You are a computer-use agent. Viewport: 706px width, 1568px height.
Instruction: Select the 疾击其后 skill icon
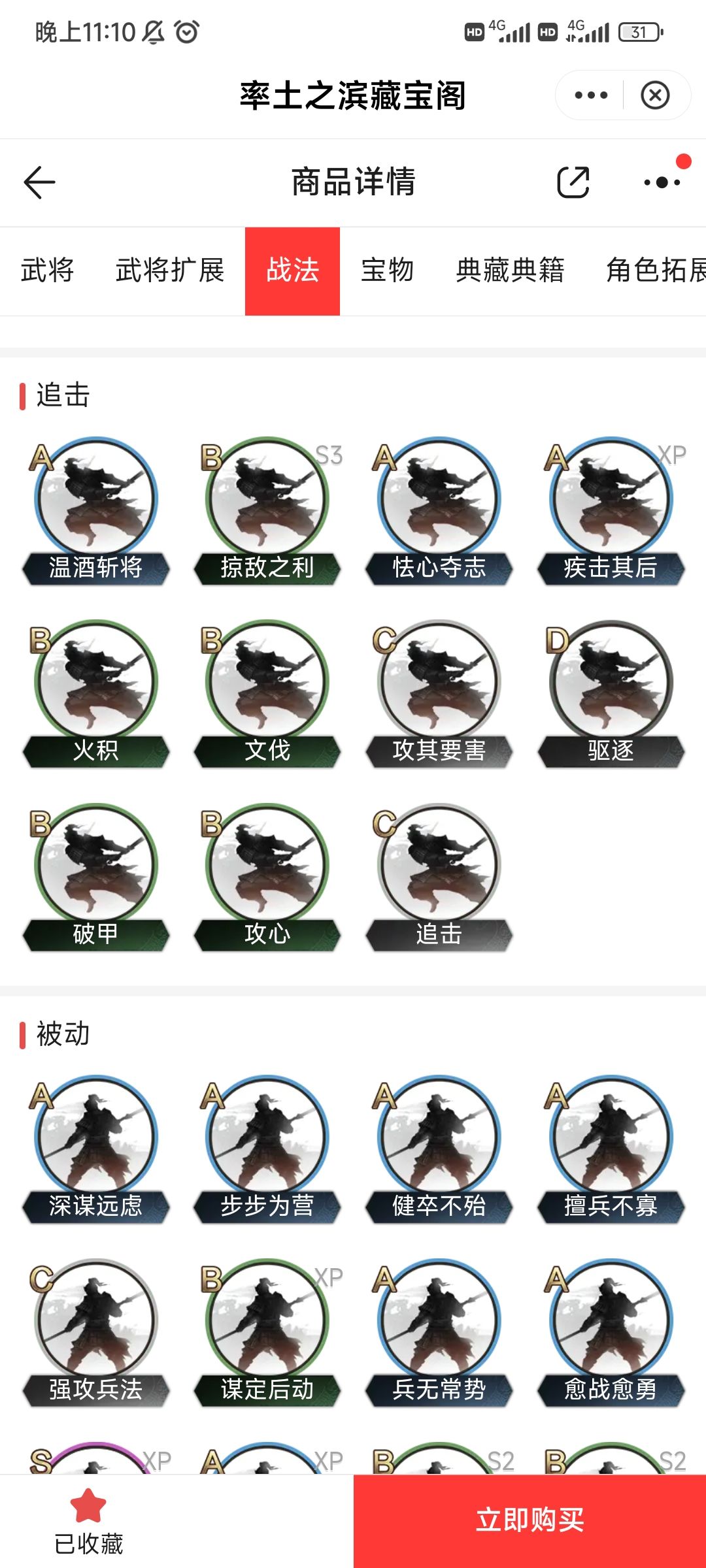pyautogui.click(x=611, y=503)
